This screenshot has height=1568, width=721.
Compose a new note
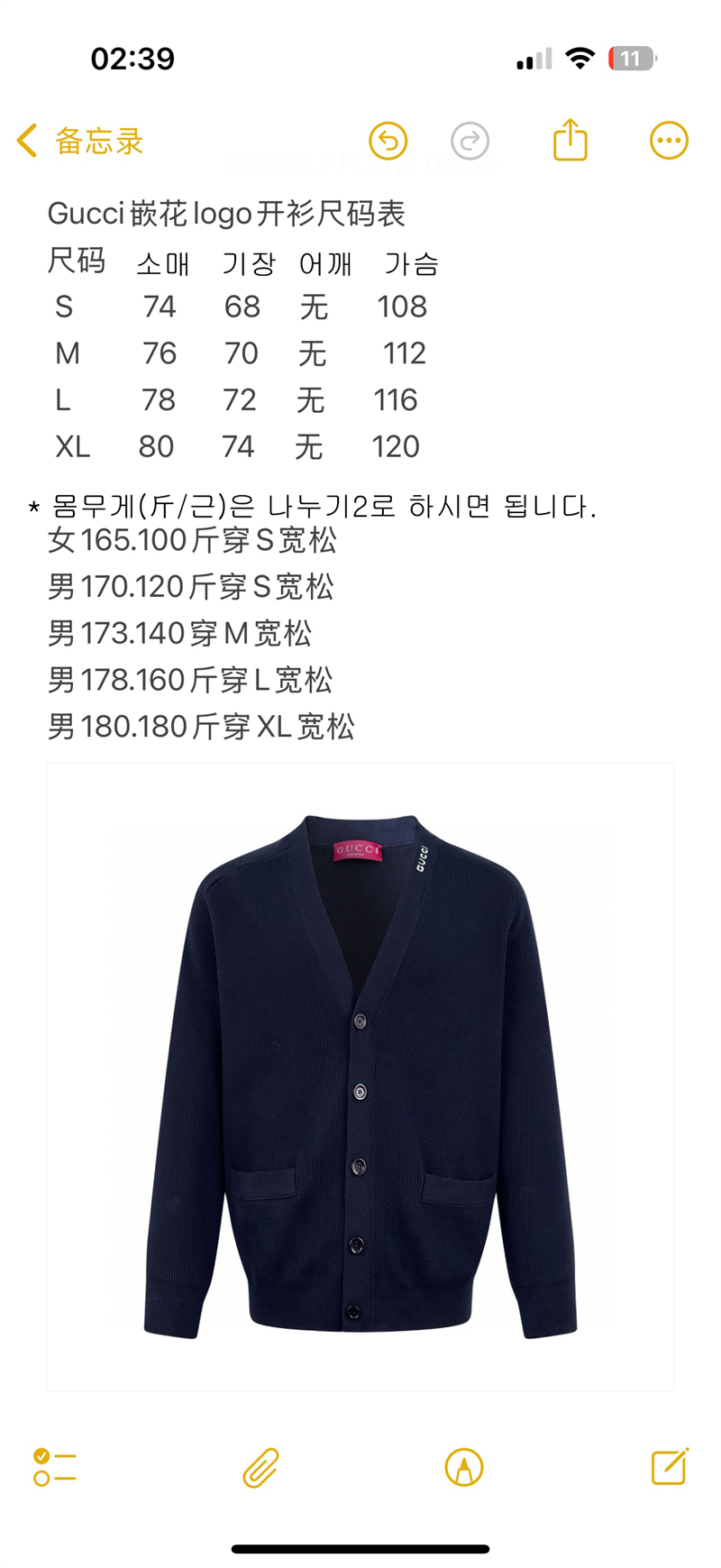click(670, 1466)
